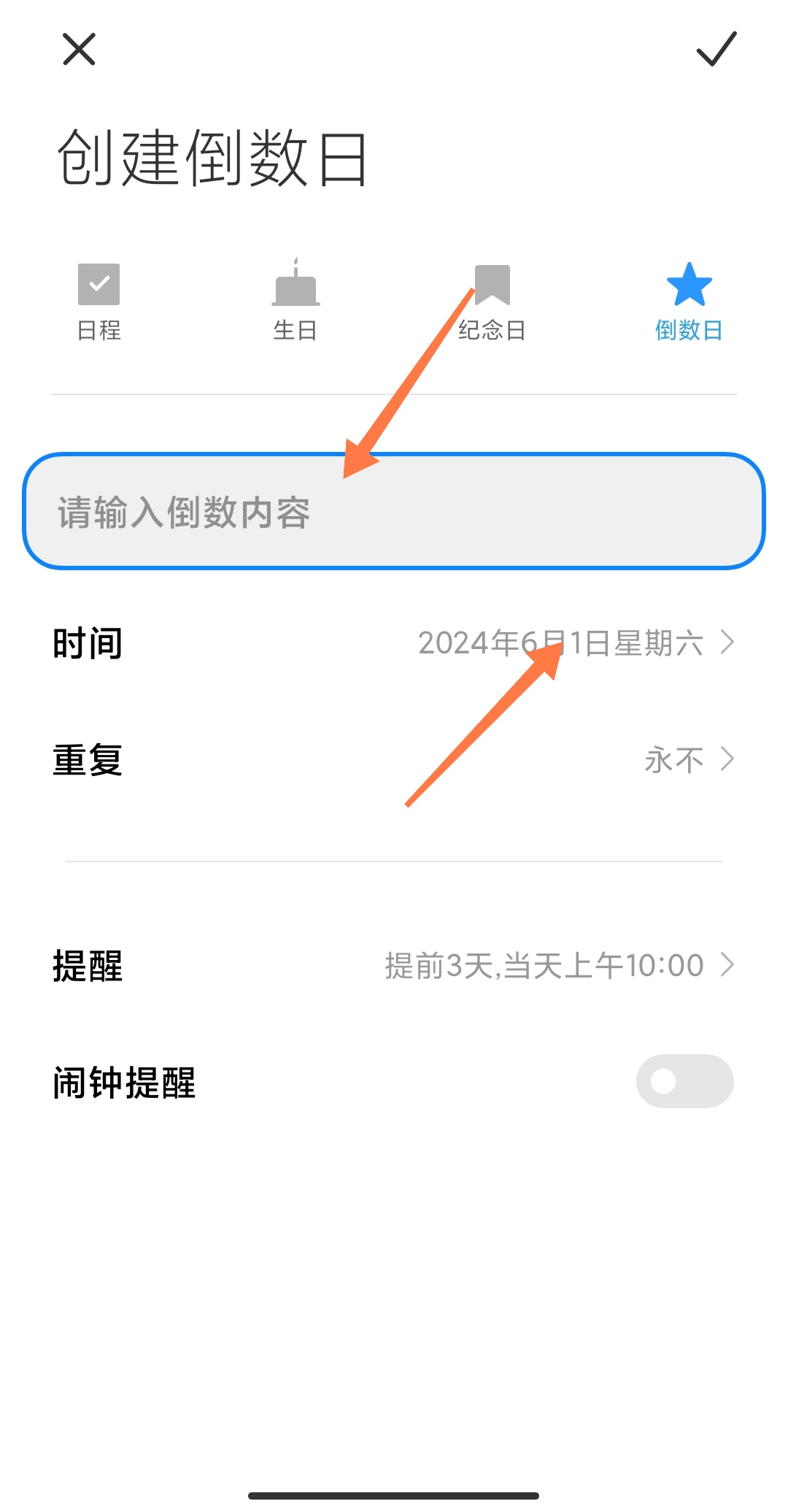Close the countdown creation screen
Viewport: 788px width, 1512px height.
79,50
